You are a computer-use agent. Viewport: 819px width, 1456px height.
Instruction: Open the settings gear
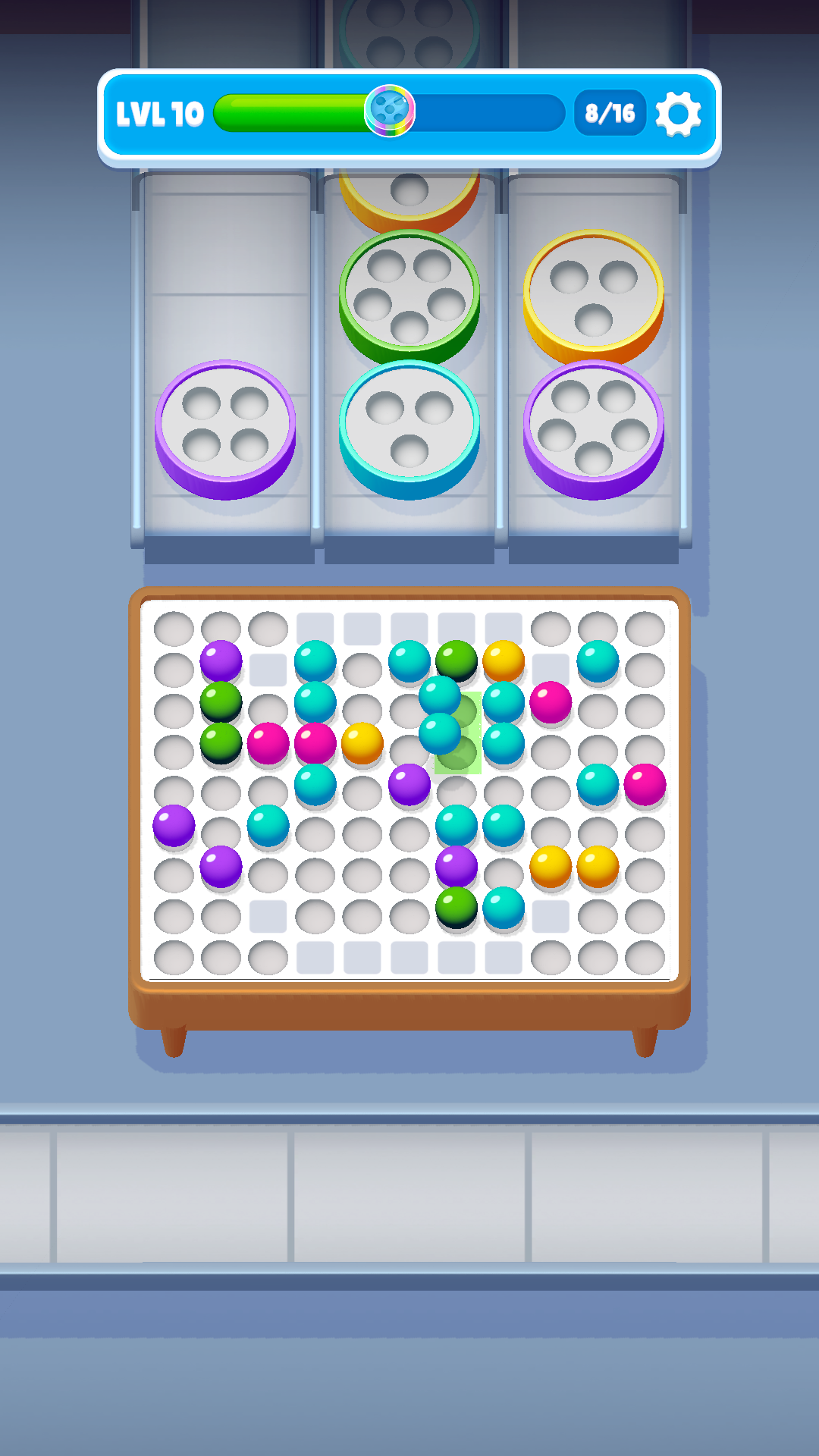(x=677, y=115)
